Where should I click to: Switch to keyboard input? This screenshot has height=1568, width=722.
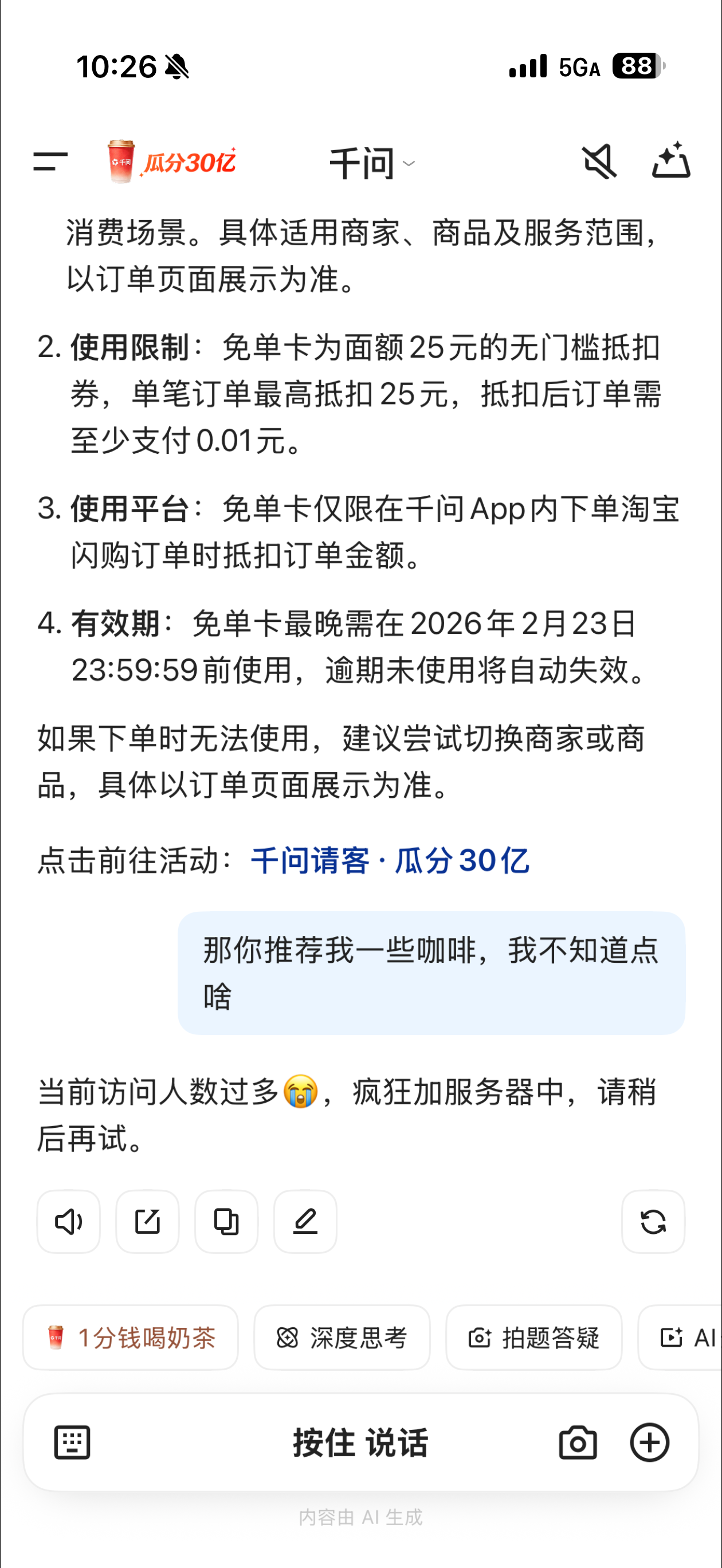[72, 1442]
